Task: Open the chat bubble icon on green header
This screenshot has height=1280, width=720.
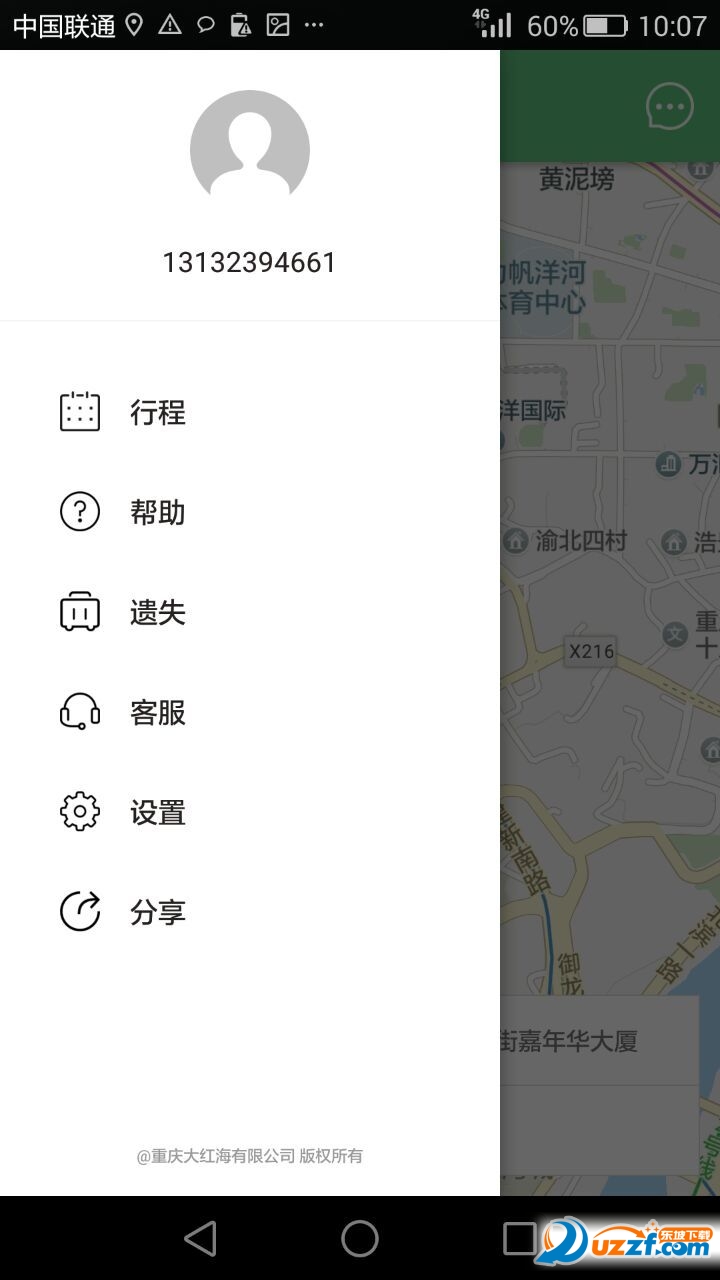Action: (x=668, y=106)
